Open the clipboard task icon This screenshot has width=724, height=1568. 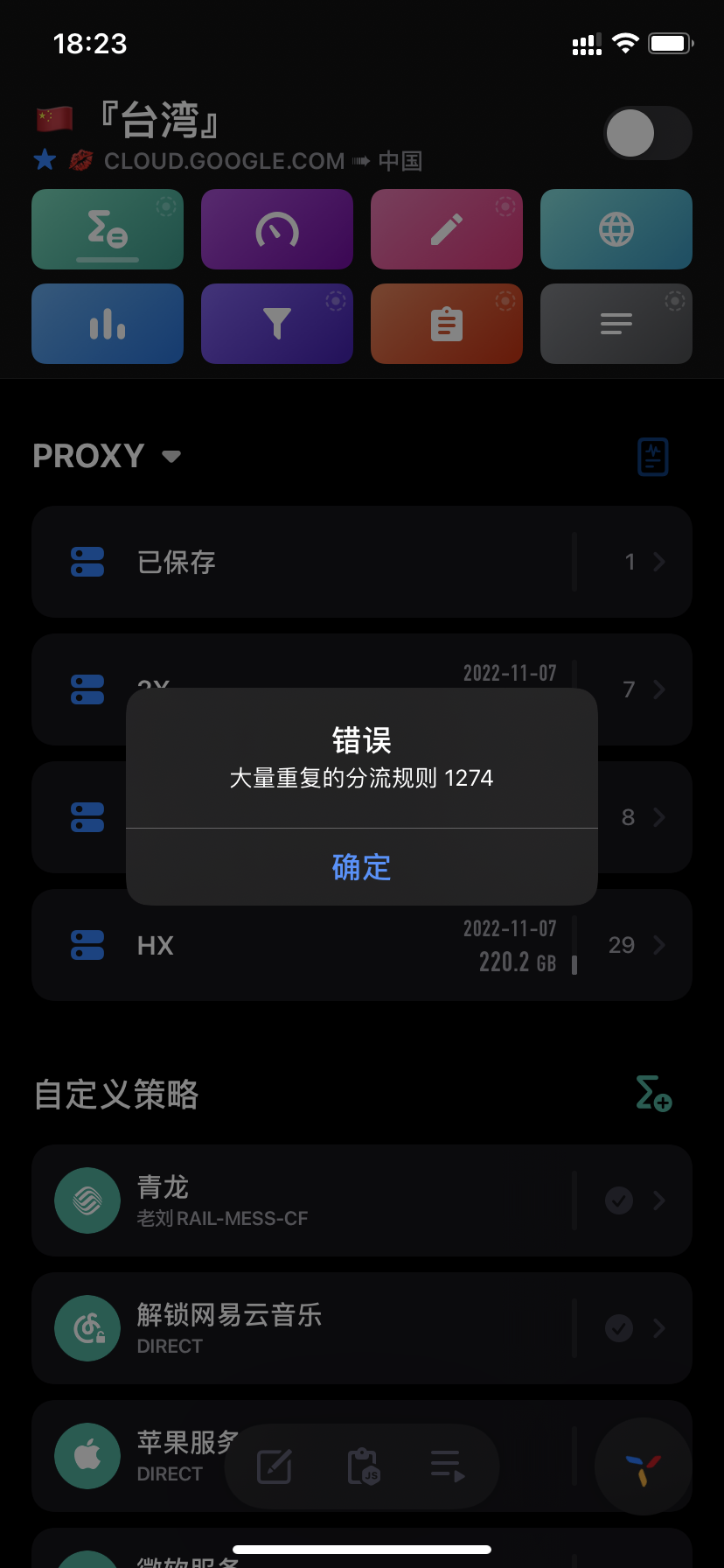[x=446, y=324]
